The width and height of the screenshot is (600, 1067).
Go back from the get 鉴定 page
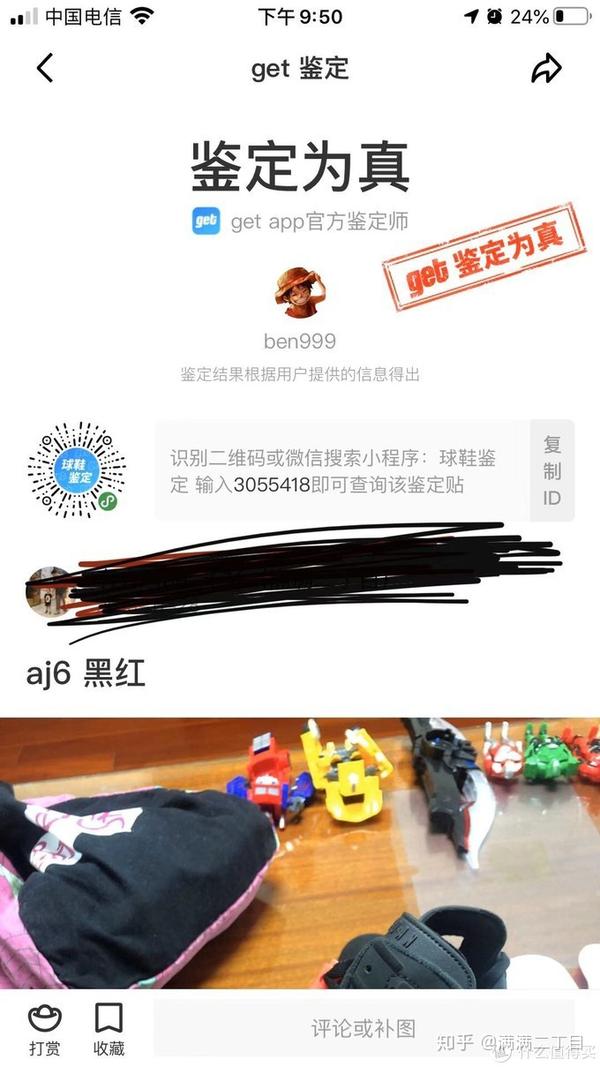click(44, 68)
